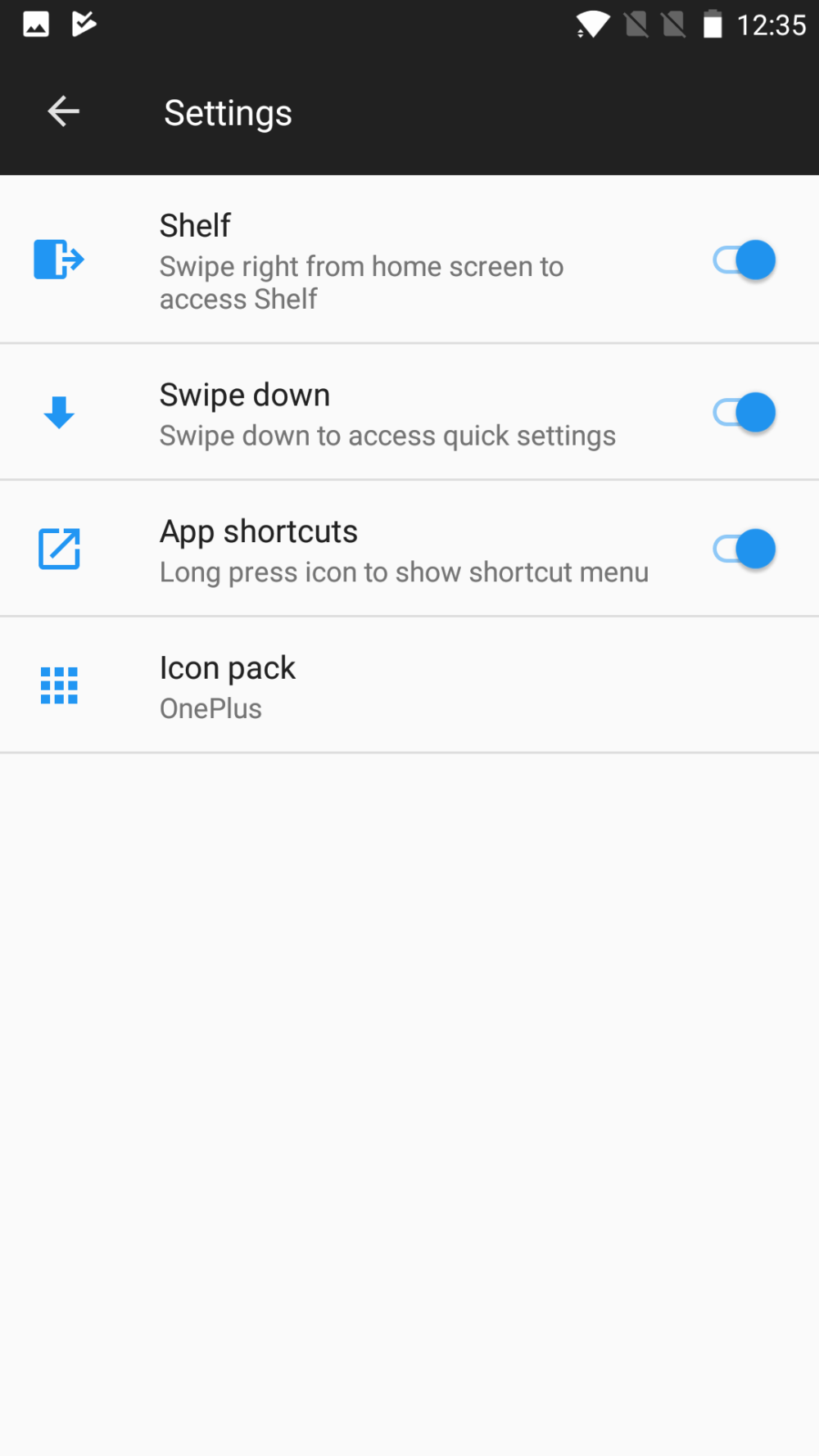Tap the Settings title text
The width and height of the screenshot is (819, 1456).
pos(228,113)
